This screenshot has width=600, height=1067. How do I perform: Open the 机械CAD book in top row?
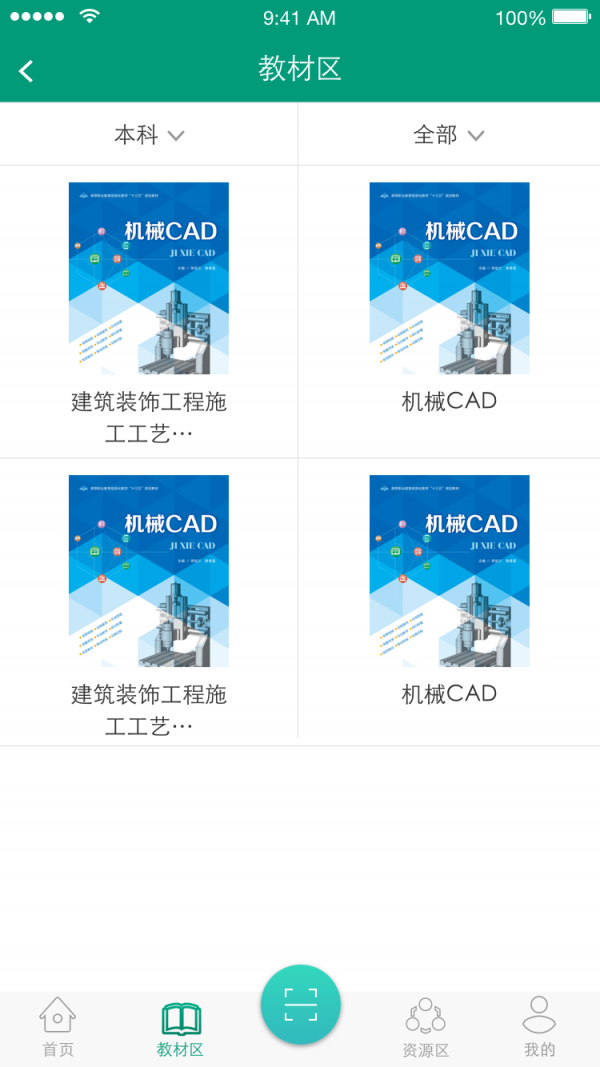tap(449, 300)
